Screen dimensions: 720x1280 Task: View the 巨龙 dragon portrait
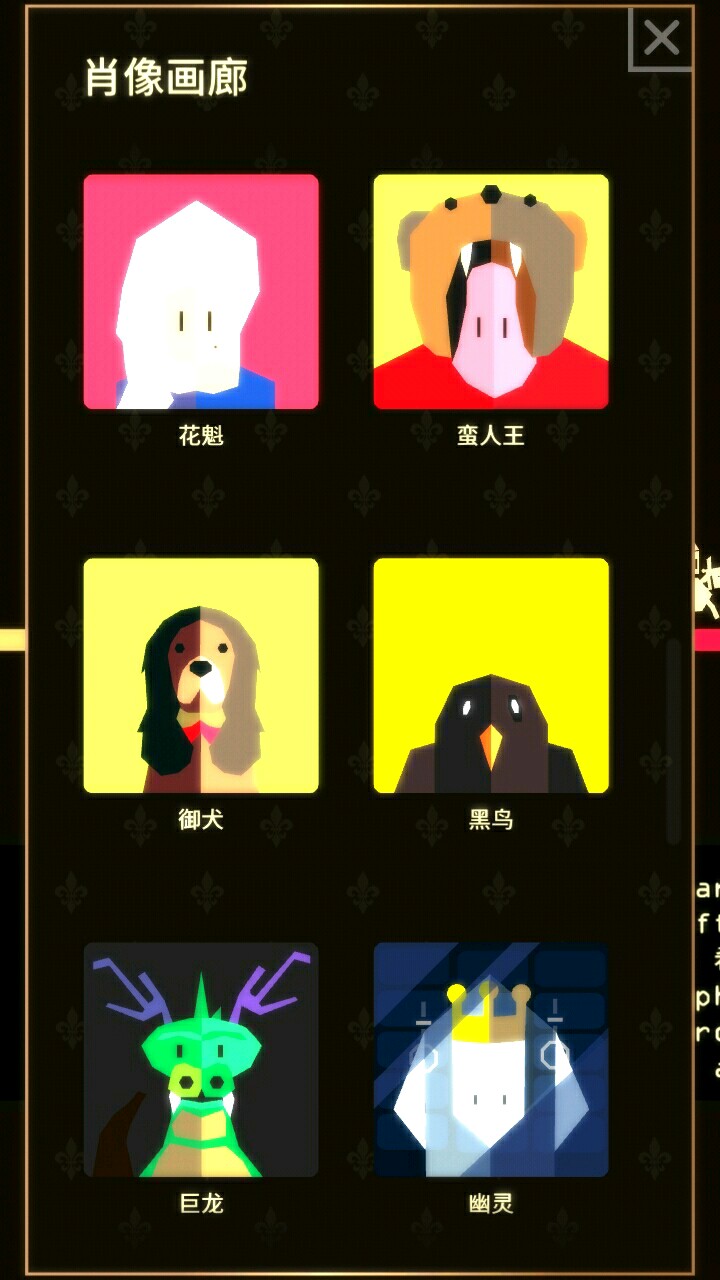pos(201,1060)
